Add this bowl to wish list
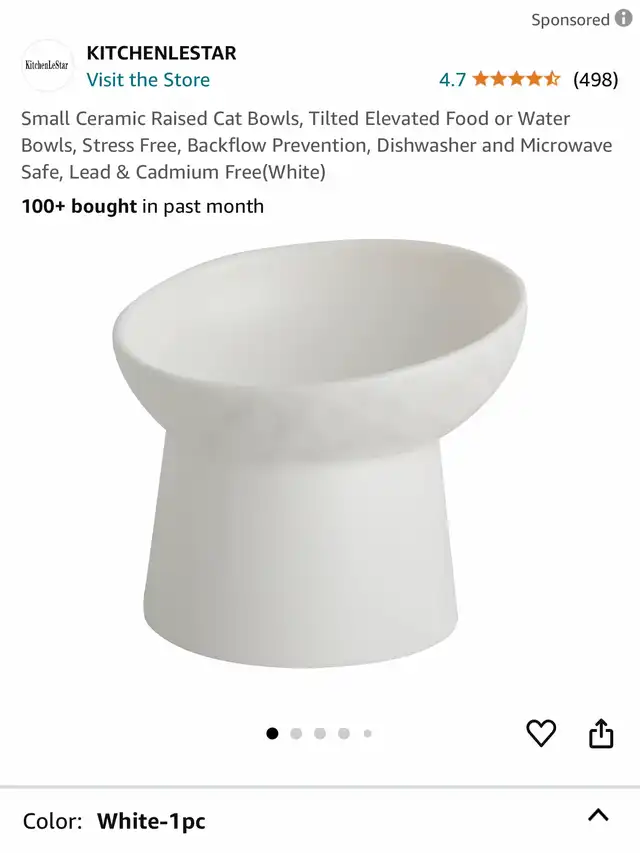The height and width of the screenshot is (853, 640). (x=541, y=733)
